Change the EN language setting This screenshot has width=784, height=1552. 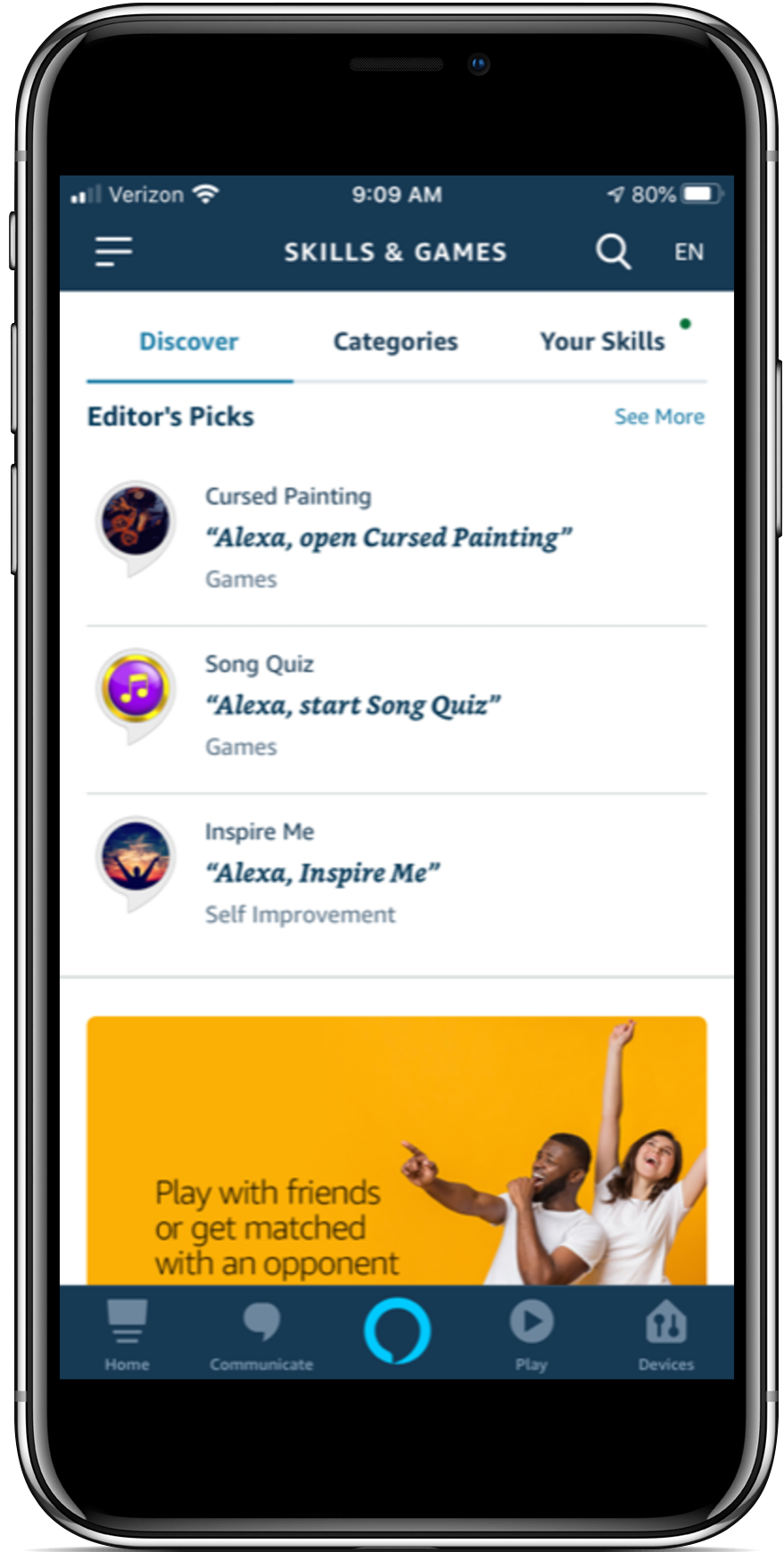click(x=689, y=252)
